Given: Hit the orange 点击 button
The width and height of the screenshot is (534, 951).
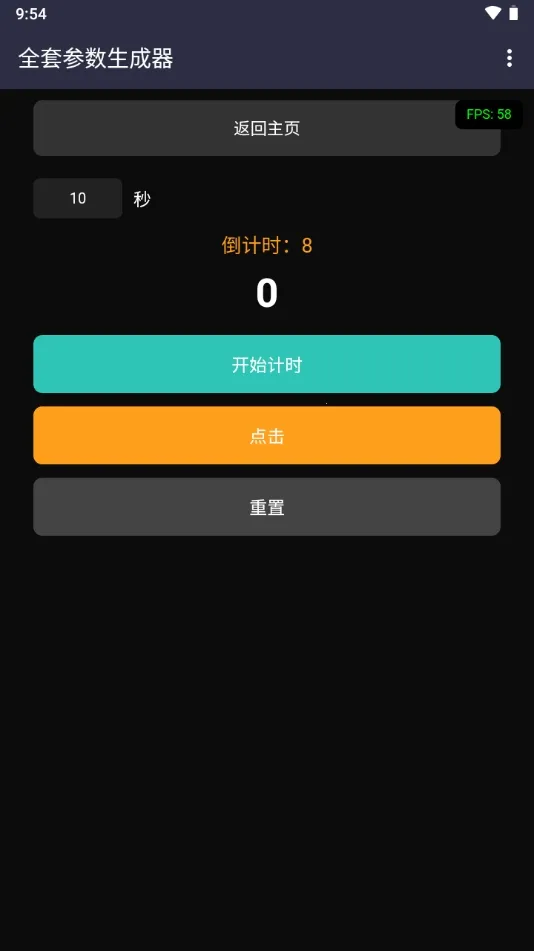Looking at the screenshot, I should [x=267, y=435].
